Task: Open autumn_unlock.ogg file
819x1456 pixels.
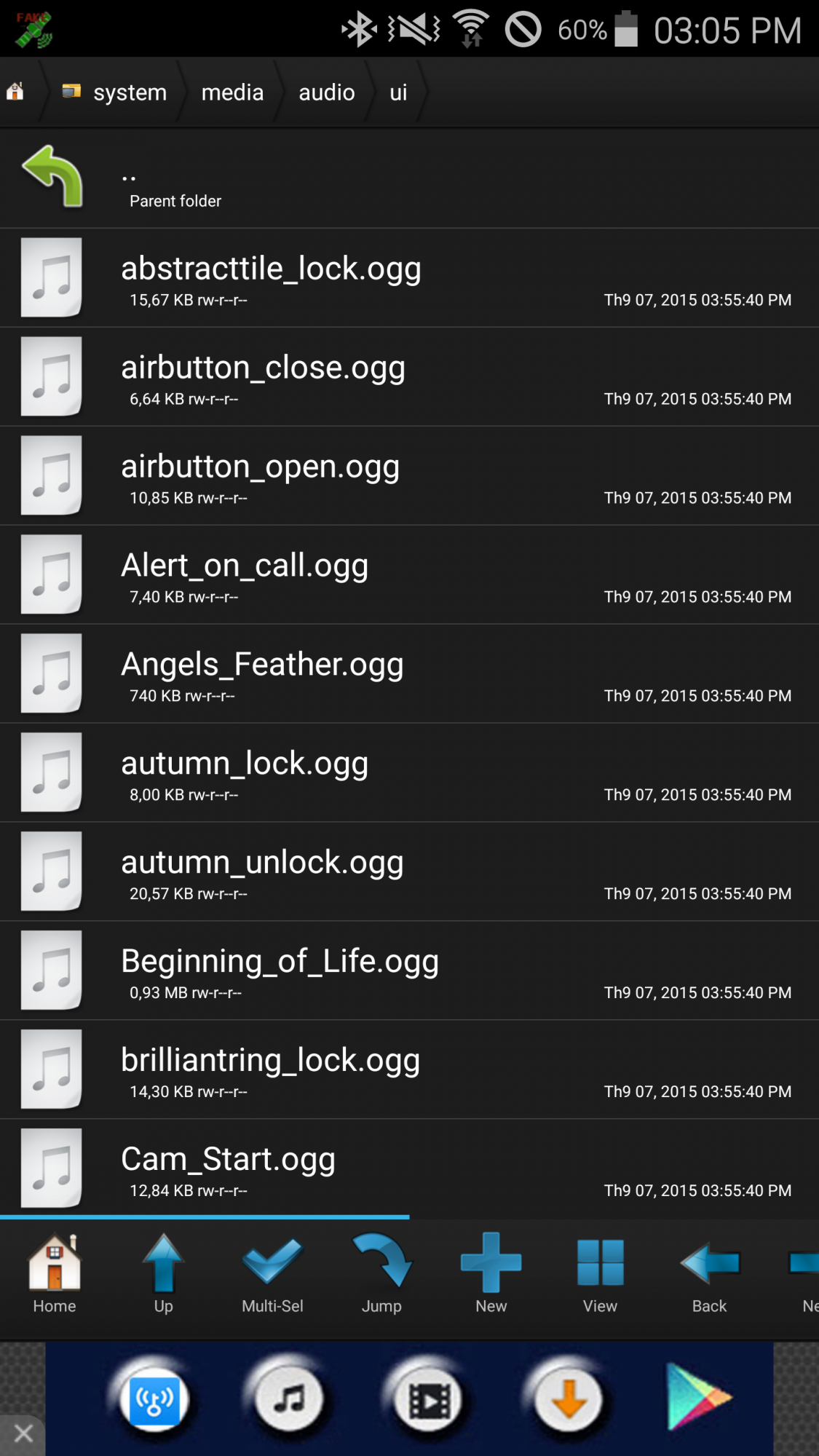Action: click(x=409, y=872)
